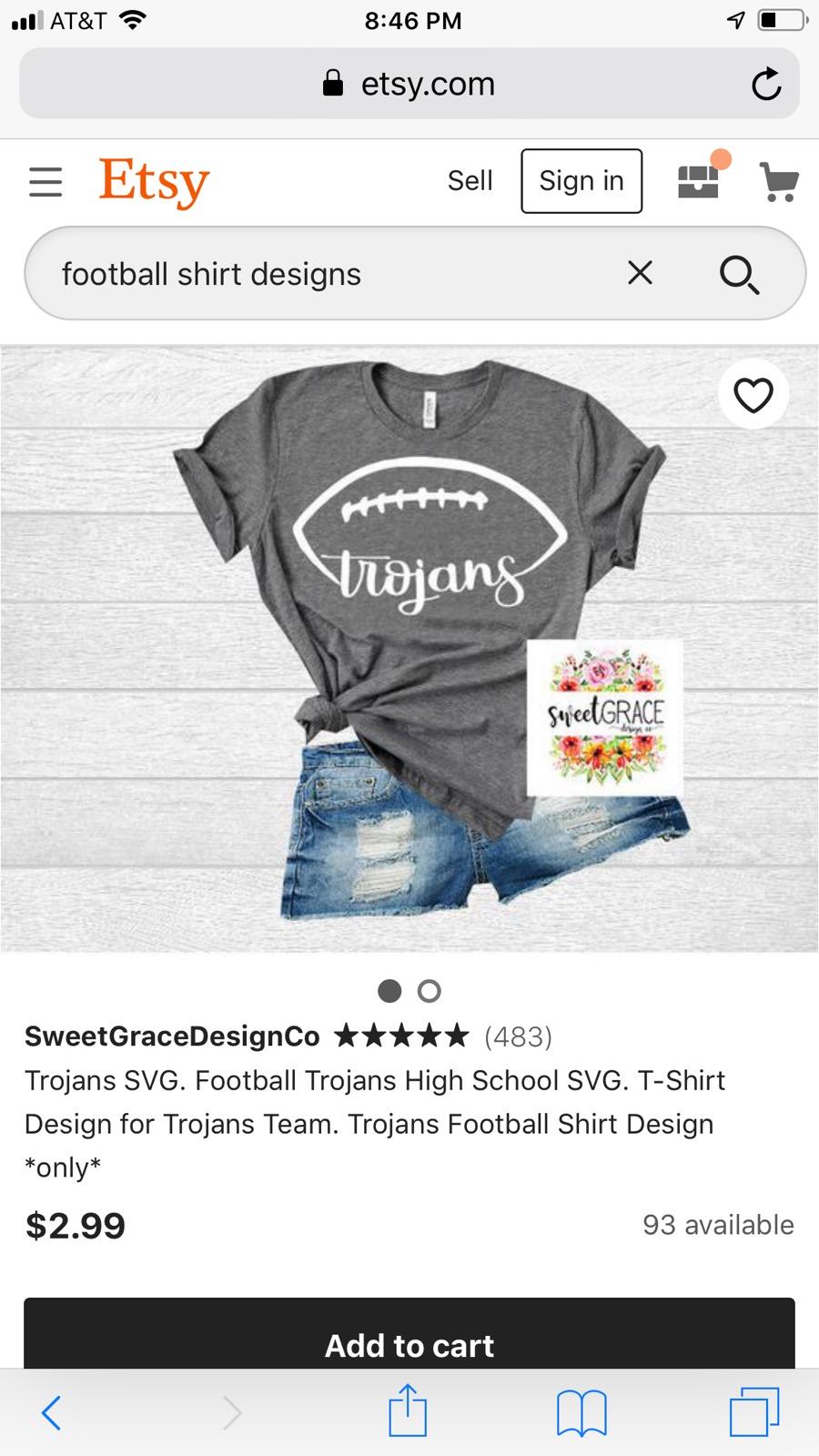Favorite the Trojans shirt listing
The height and width of the screenshot is (1456, 819).
(753, 395)
